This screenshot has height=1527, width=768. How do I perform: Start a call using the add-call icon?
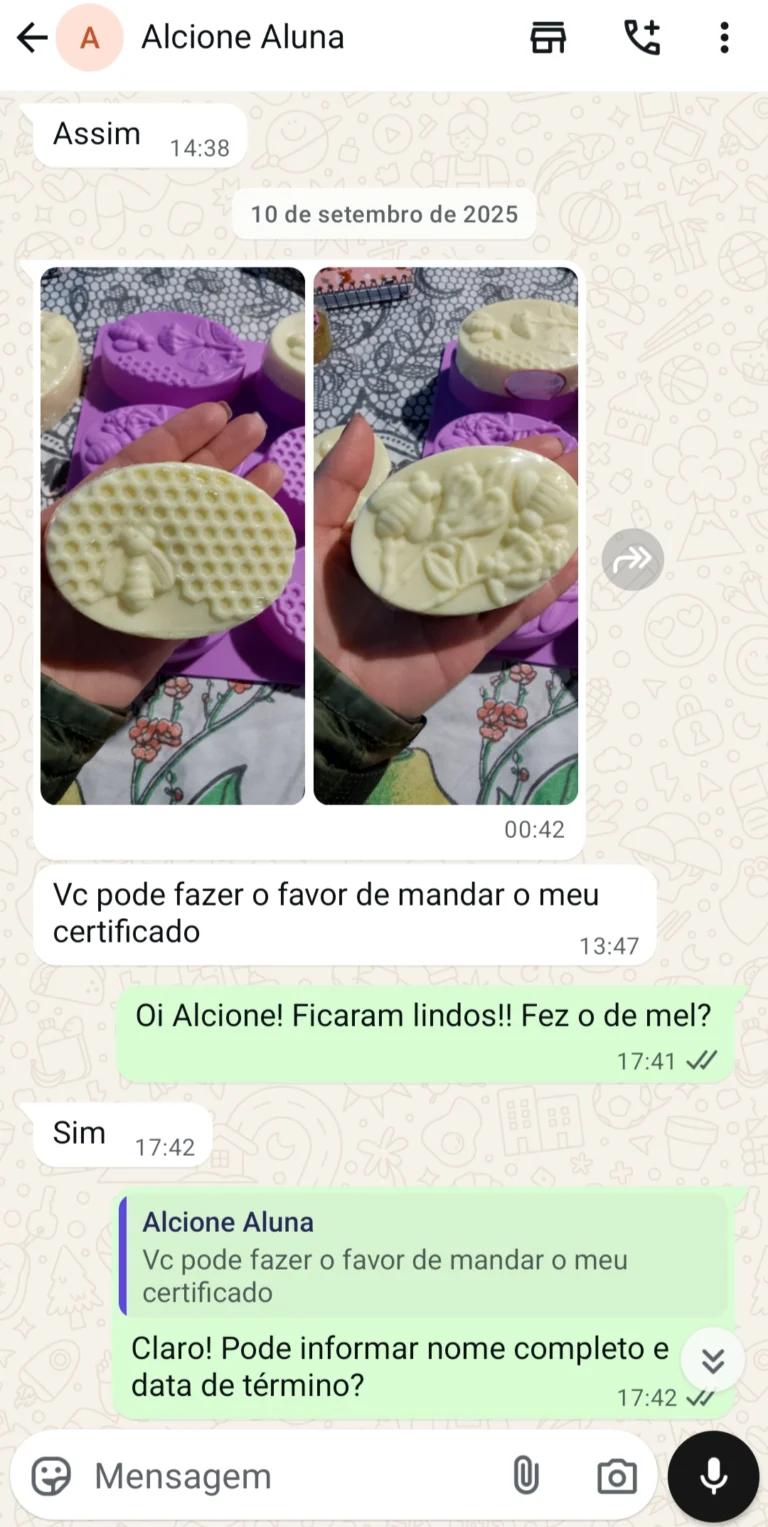point(642,38)
